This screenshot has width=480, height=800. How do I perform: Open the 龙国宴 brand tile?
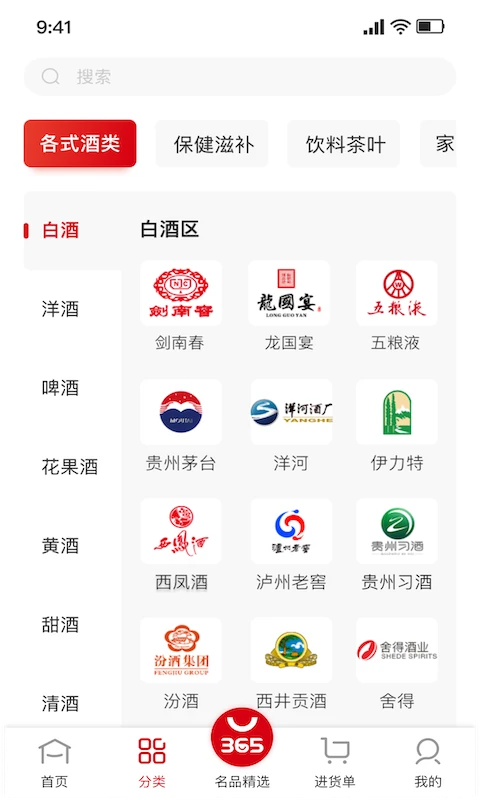click(x=289, y=306)
